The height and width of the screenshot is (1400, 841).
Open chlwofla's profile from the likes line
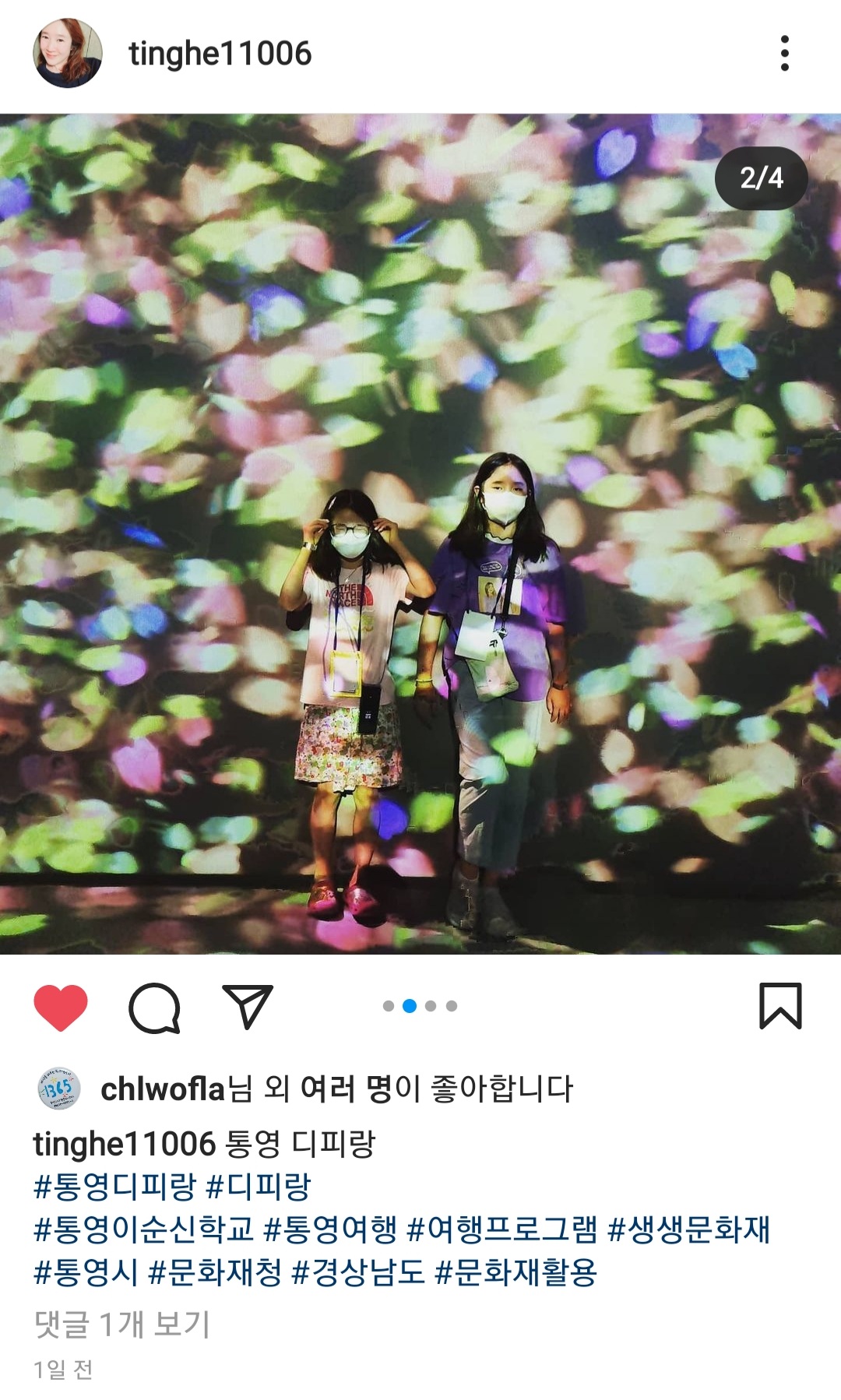tap(162, 1089)
